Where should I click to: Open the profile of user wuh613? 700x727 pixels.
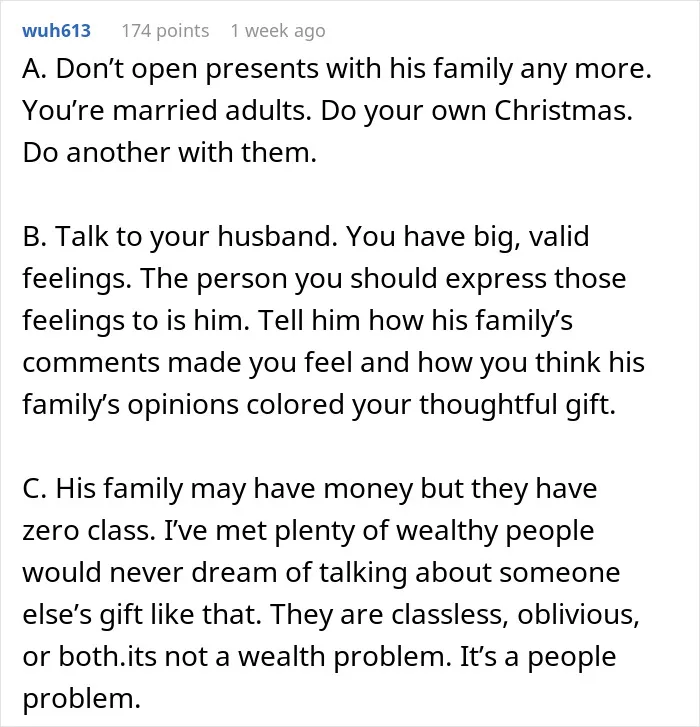[56, 31]
